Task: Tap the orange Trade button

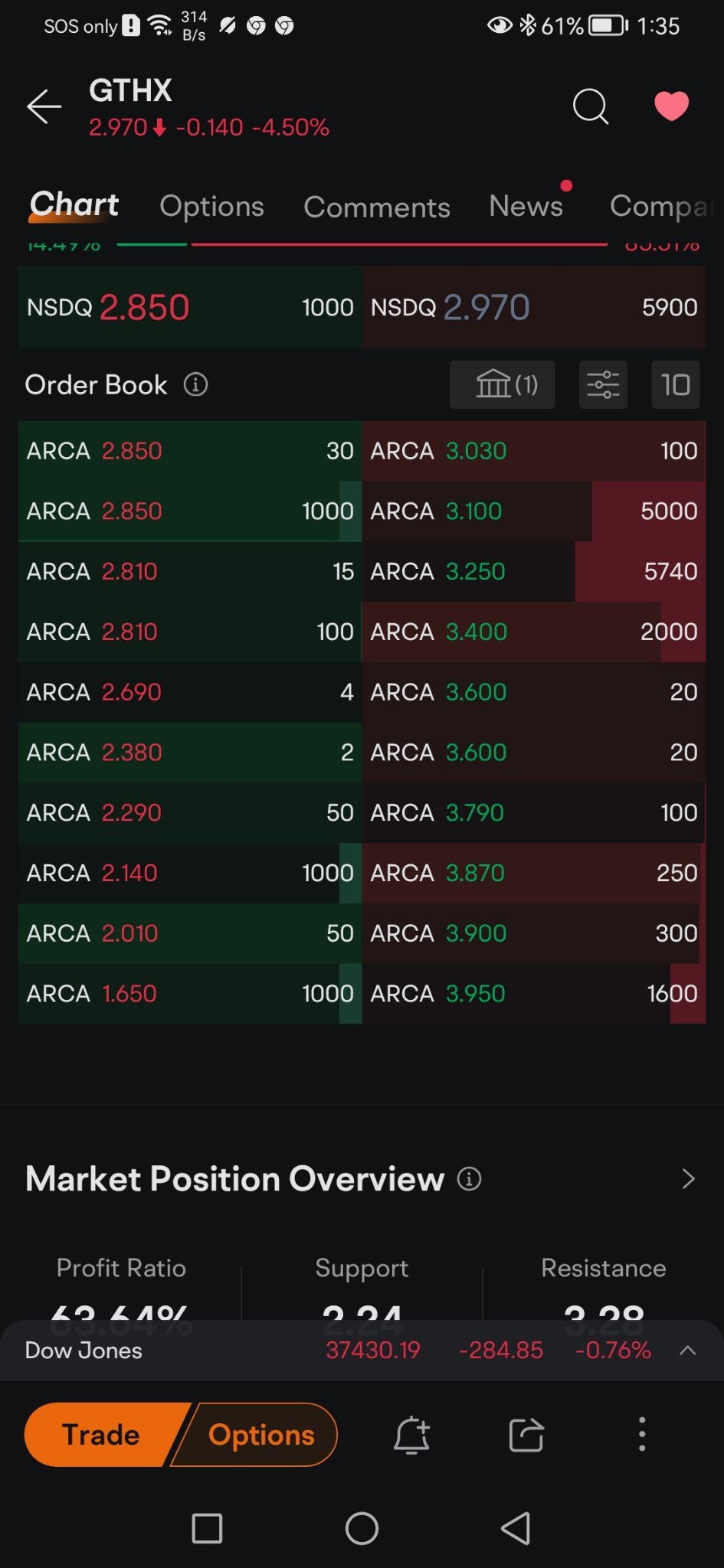Action: (100, 1435)
